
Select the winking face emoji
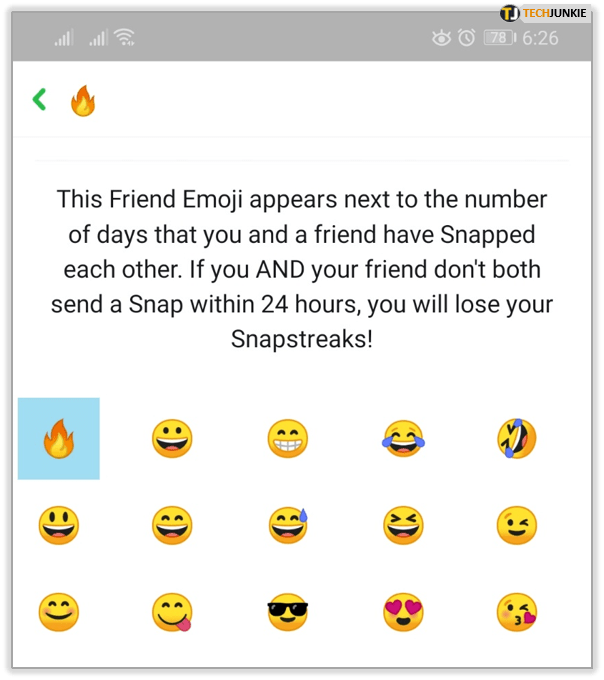click(x=516, y=525)
